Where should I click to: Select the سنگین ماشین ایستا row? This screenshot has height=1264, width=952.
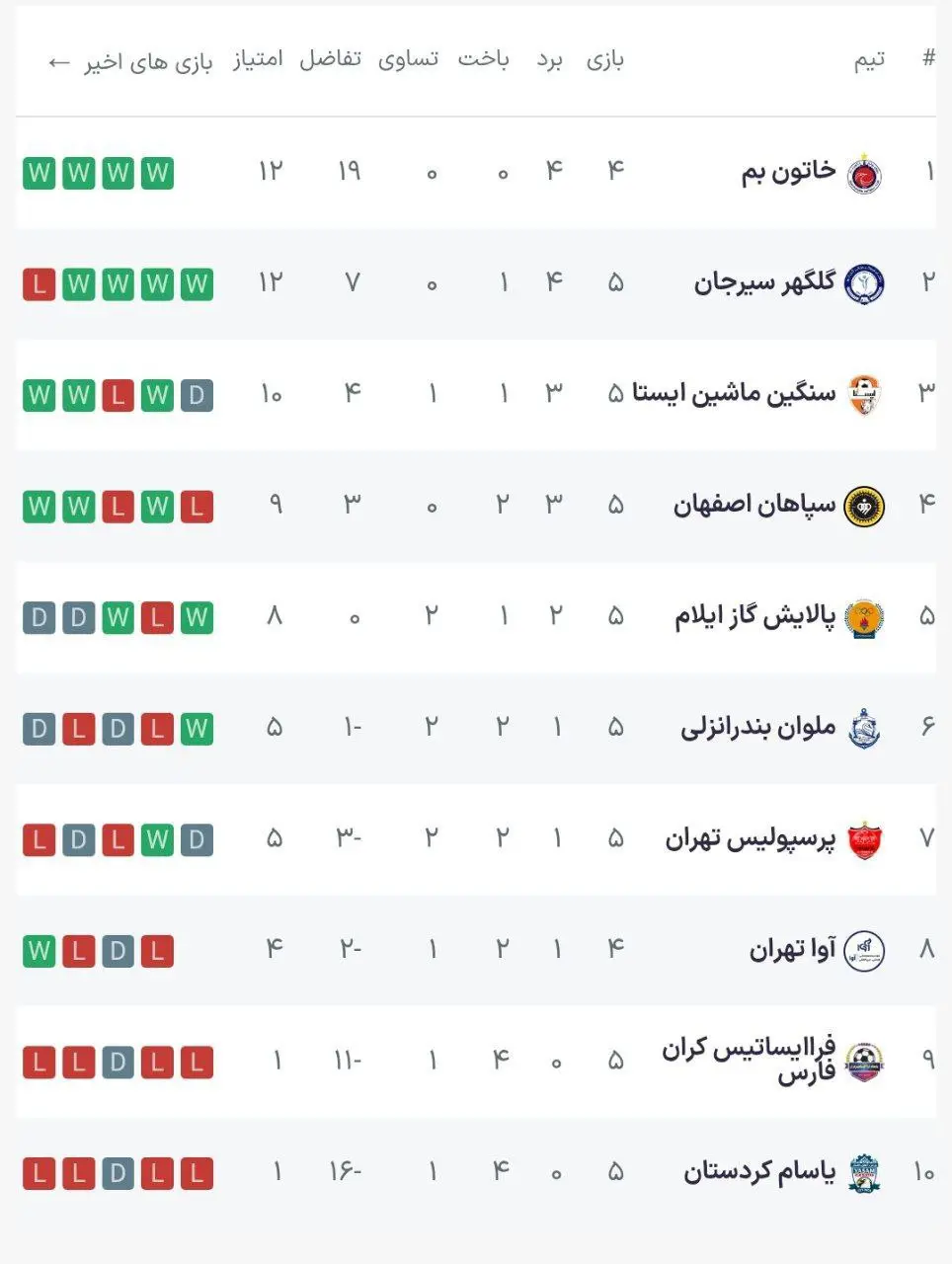click(x=733, y=394)
